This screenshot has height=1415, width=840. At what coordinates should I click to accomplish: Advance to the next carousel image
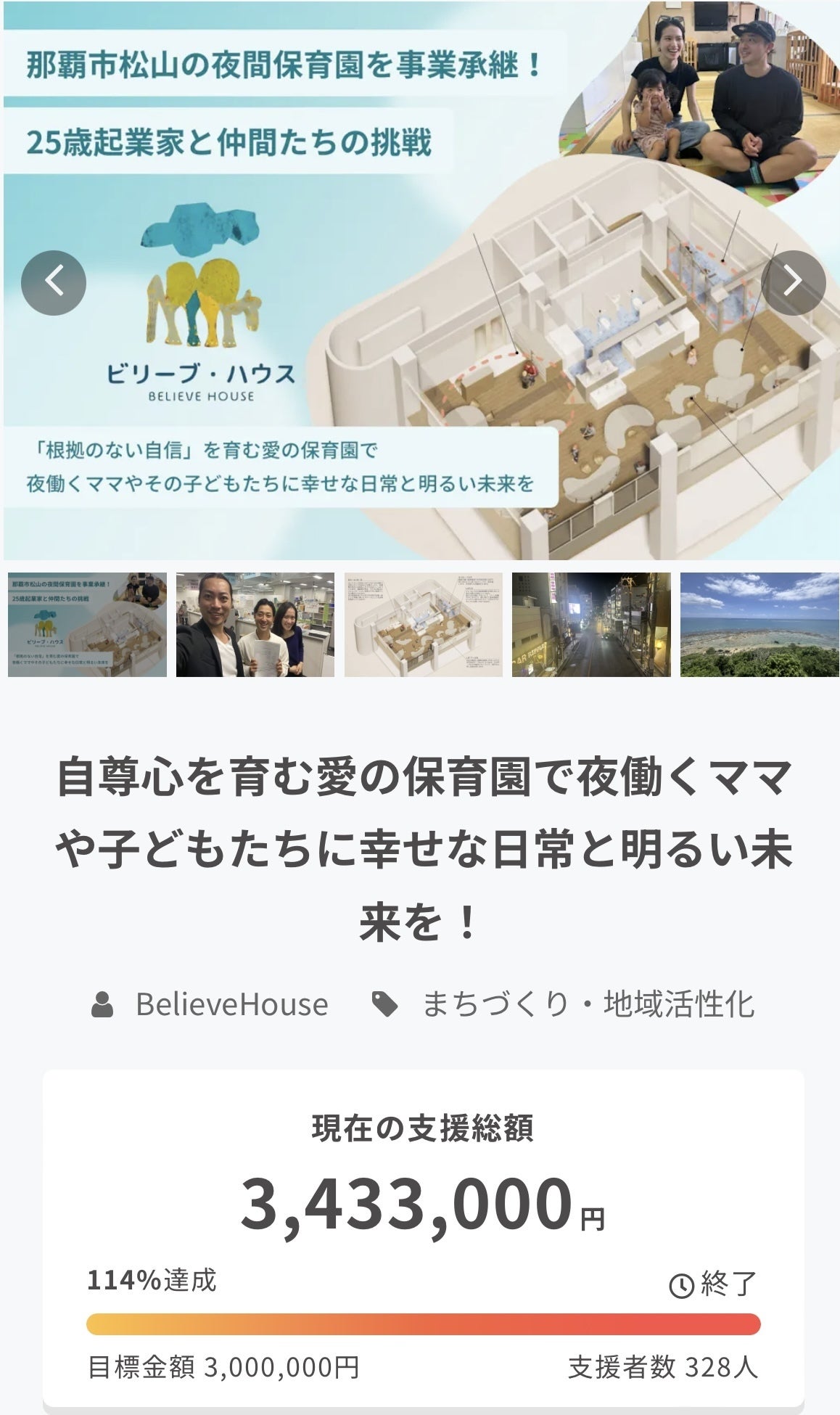click(x=793, y=282)
